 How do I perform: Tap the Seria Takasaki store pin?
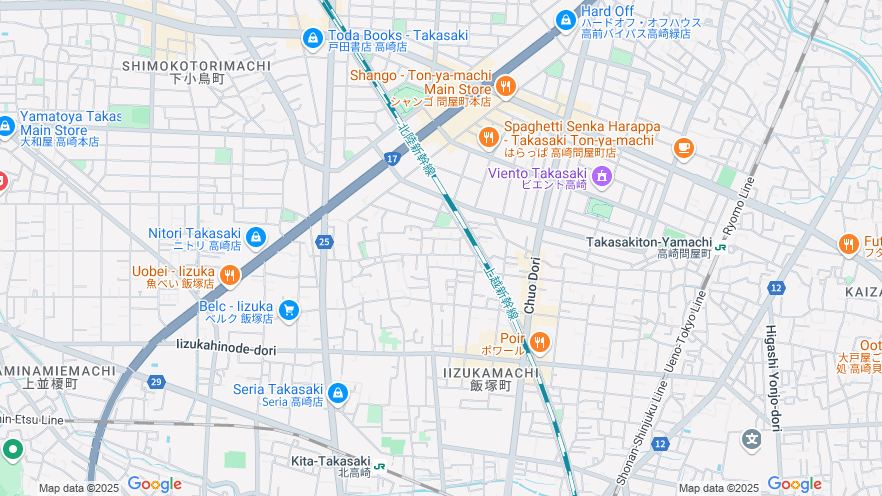pyautogui.click(x=337, y=394)
